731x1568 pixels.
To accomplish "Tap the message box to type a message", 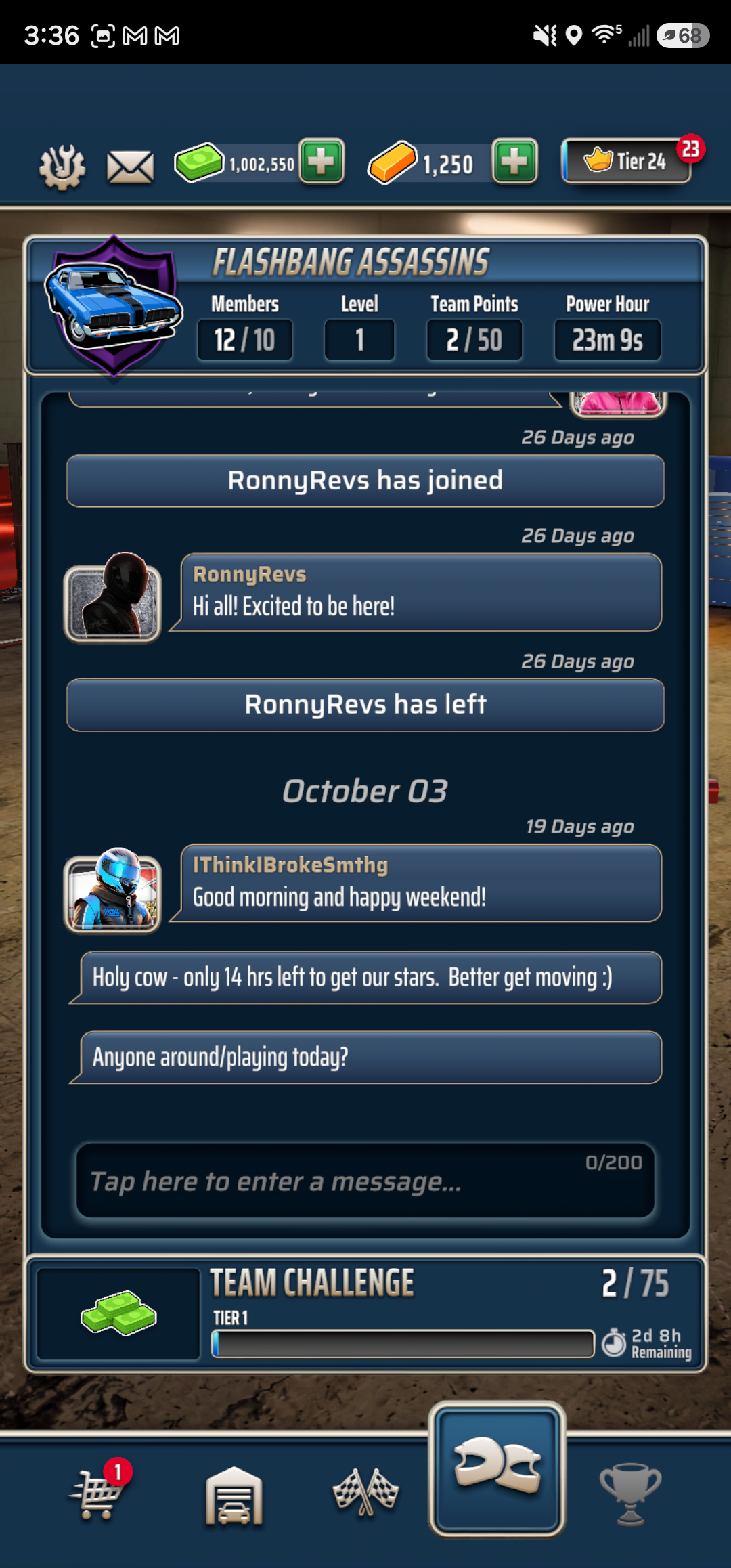I will pyautogui.click(x=365, y=1181).
